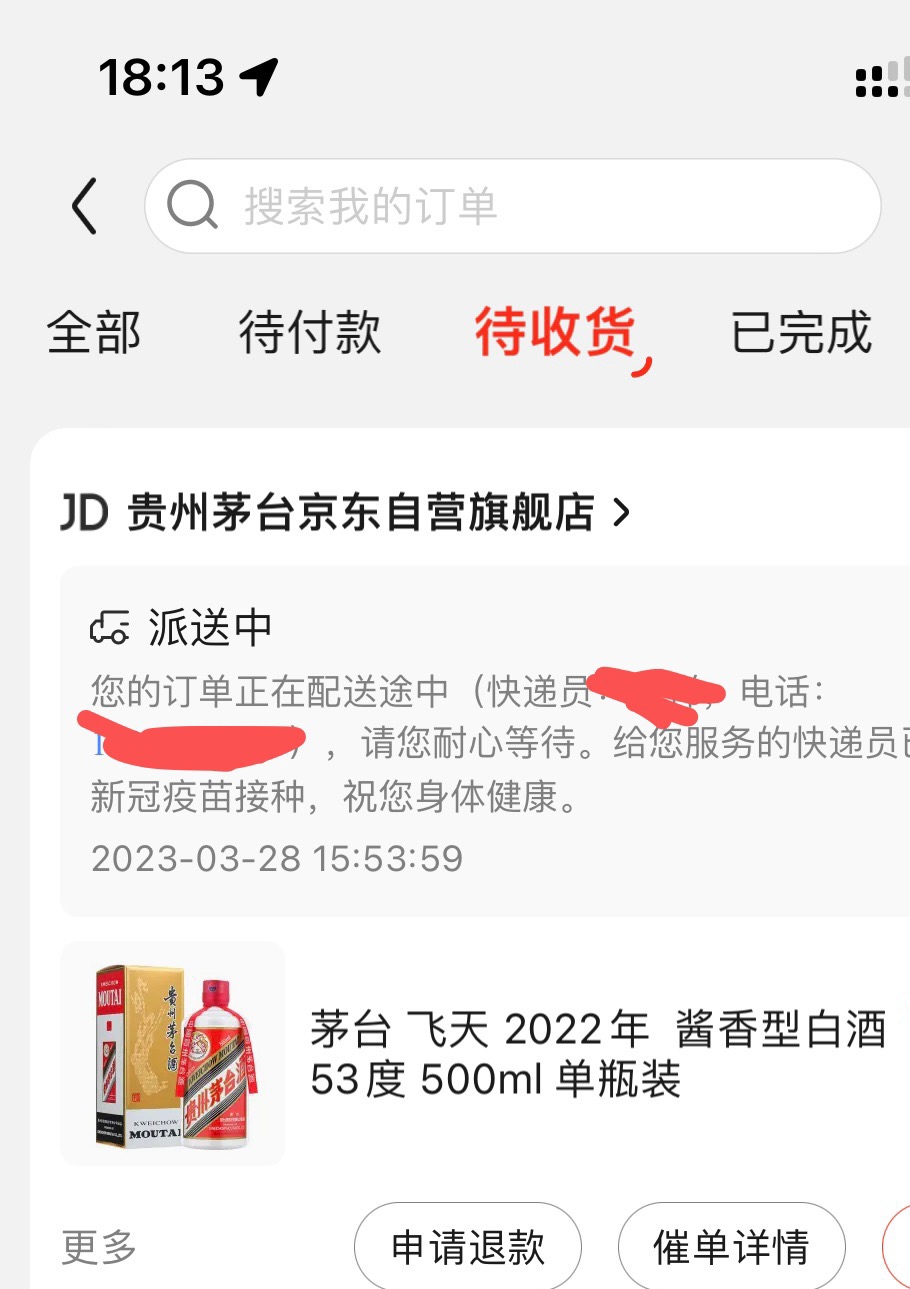Image resolution: width=910 pixels, height=1289 pixels.
Task: Check 催单详情 for this order
Action: tap(731, 1247)
